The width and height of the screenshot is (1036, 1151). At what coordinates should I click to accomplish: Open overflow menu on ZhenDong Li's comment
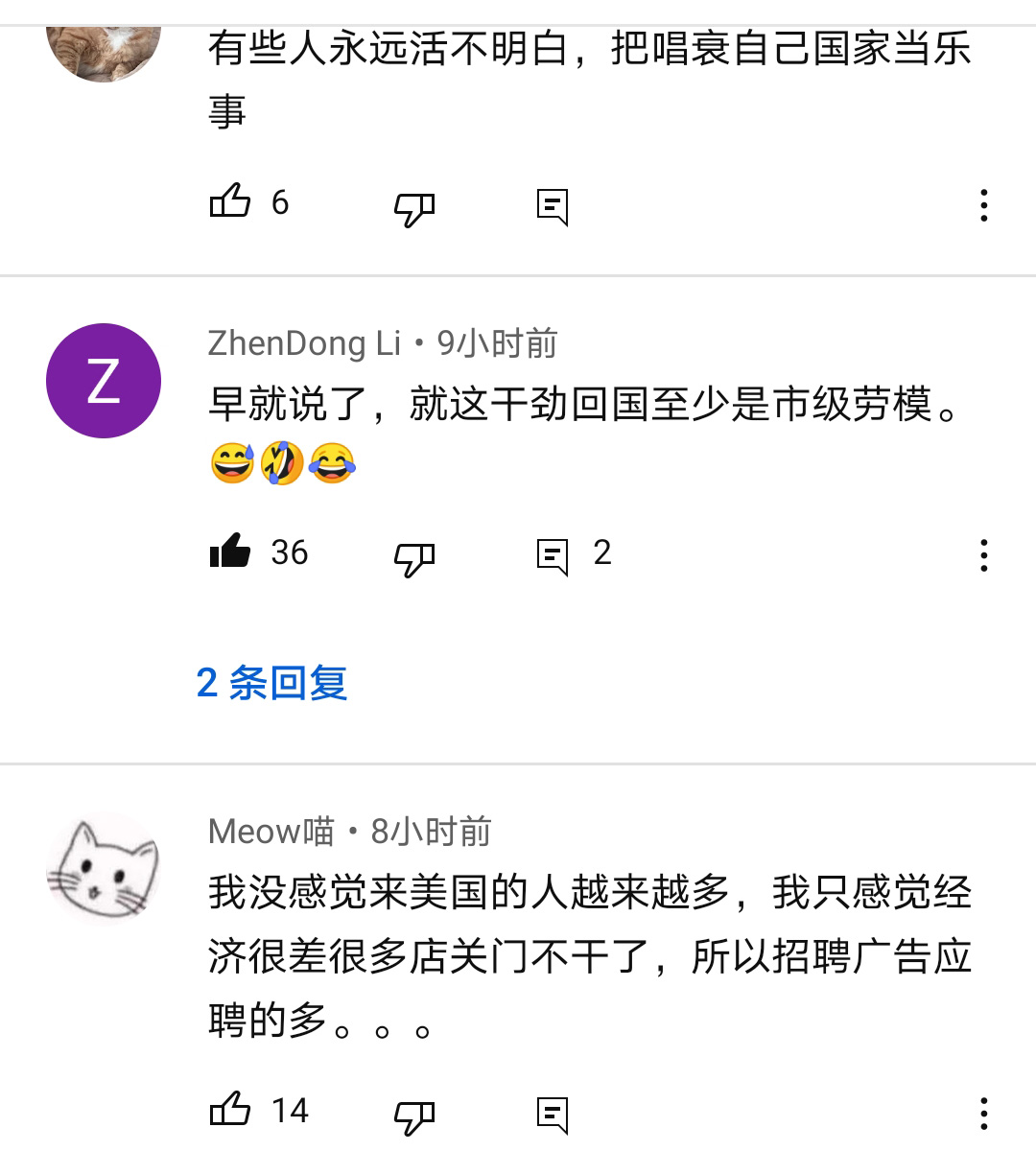click(x=983, y=555)
